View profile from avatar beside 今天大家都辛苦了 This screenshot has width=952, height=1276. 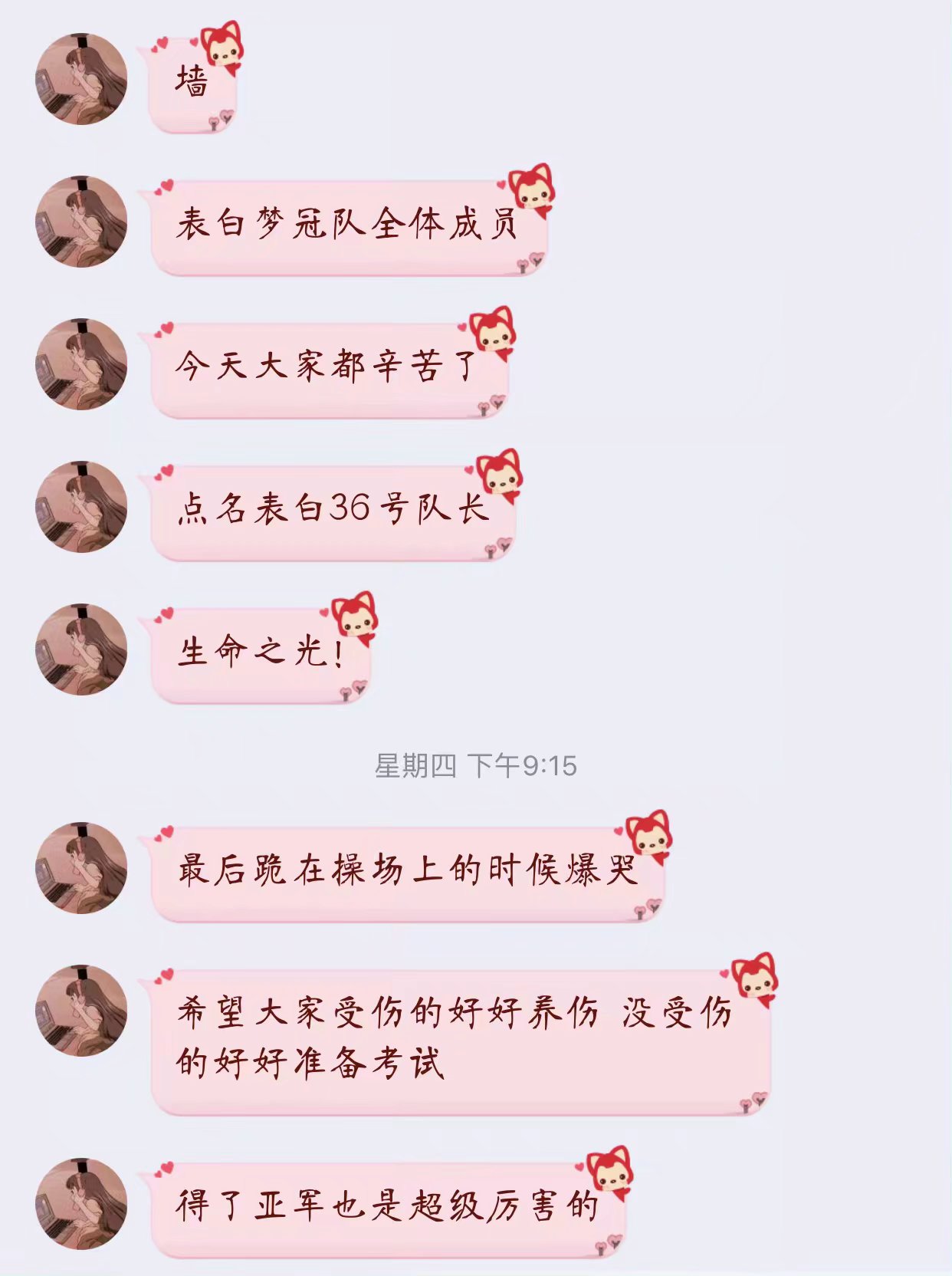click(81, 364)
